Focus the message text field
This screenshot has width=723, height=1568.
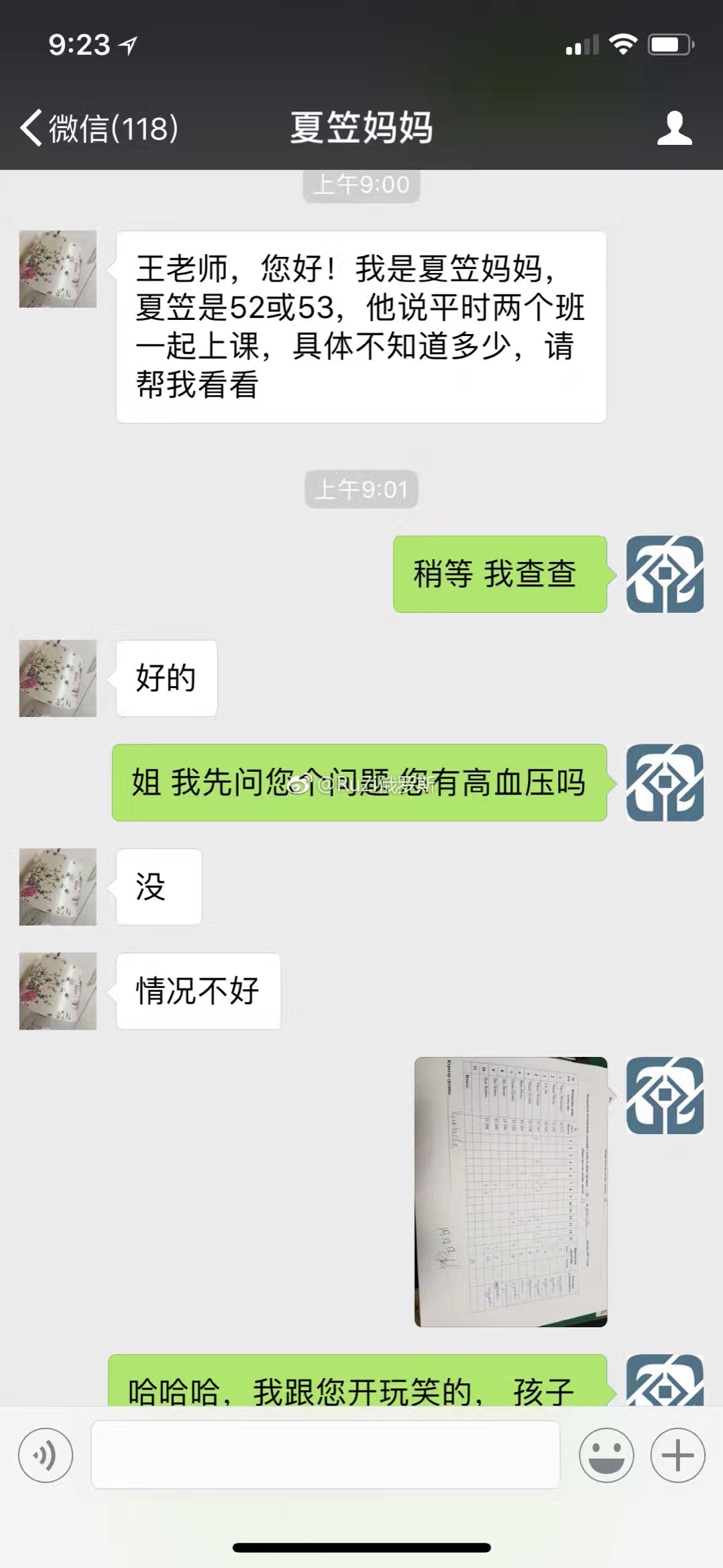click(x=325, y=1455)
